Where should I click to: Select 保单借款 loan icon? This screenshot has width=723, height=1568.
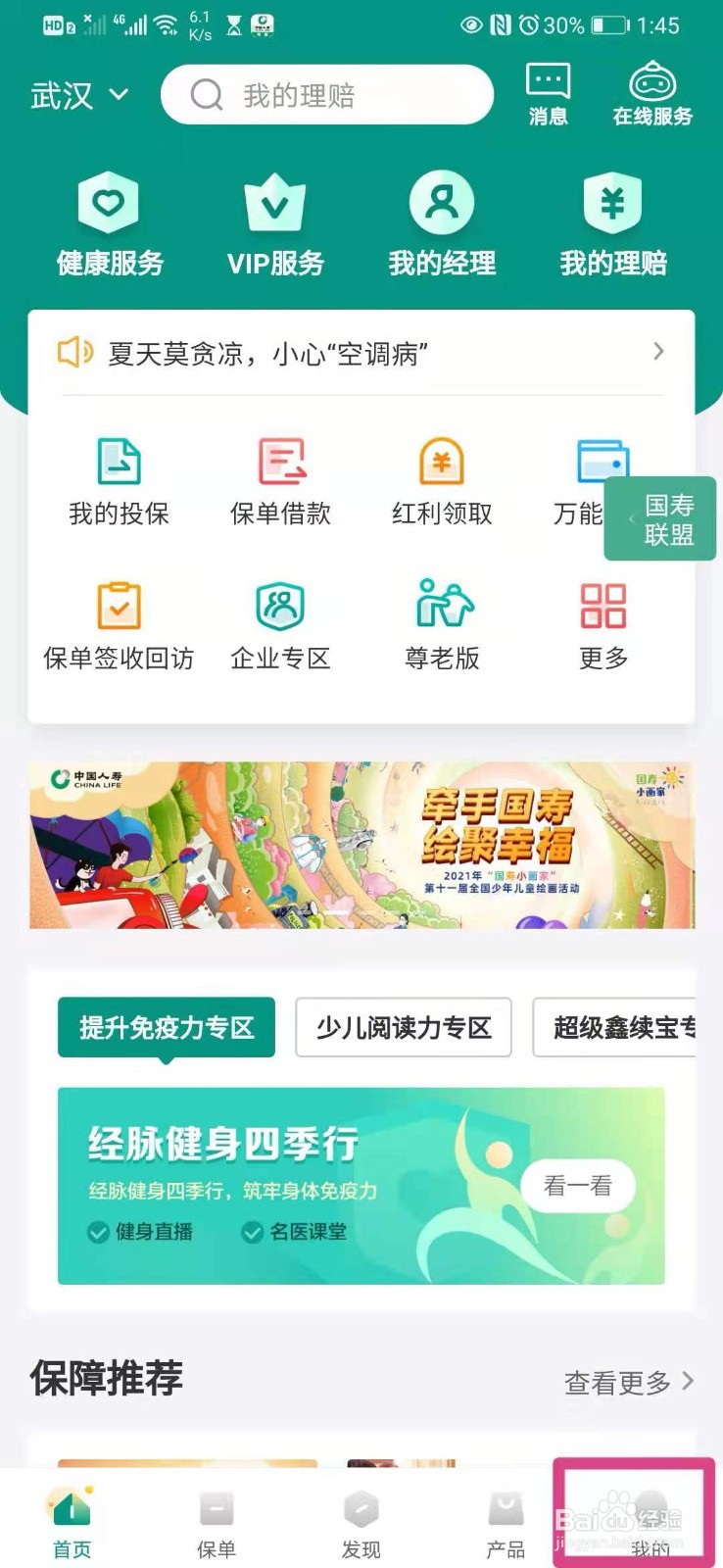tap(280, 480)
